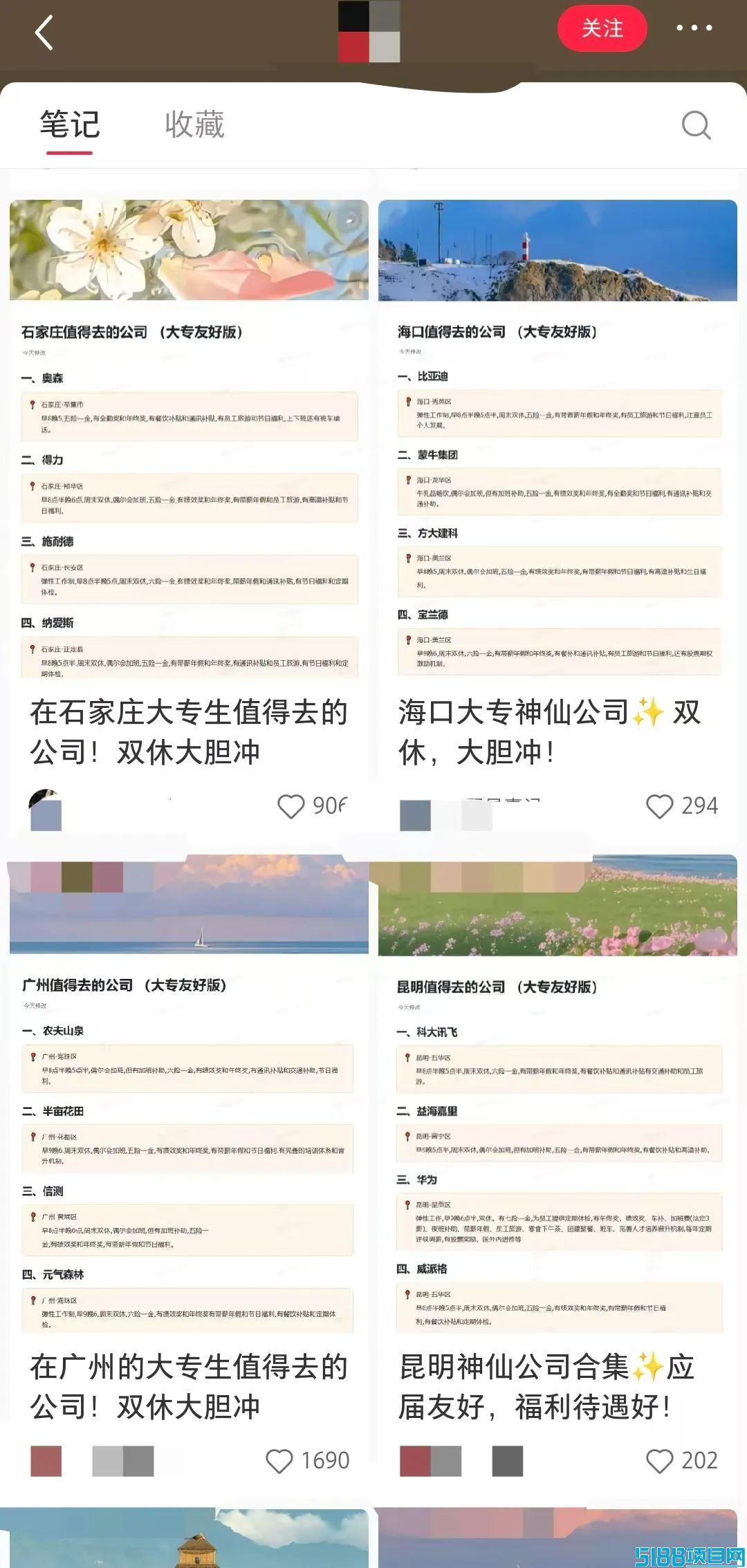Open the three-dot overflow menu
747x1568 pixels.
(694, 28)
